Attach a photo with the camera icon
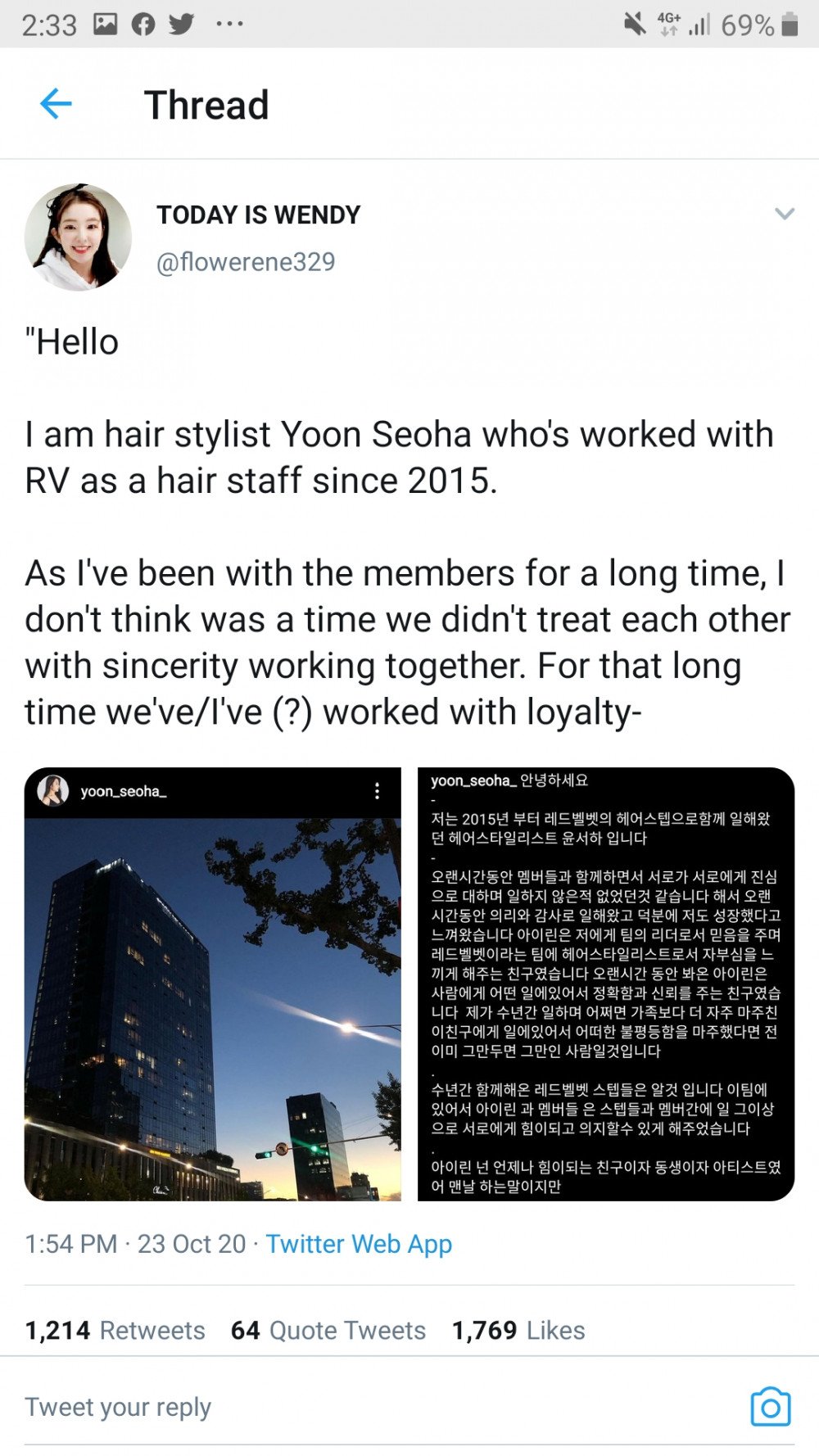 (770, 1407)
